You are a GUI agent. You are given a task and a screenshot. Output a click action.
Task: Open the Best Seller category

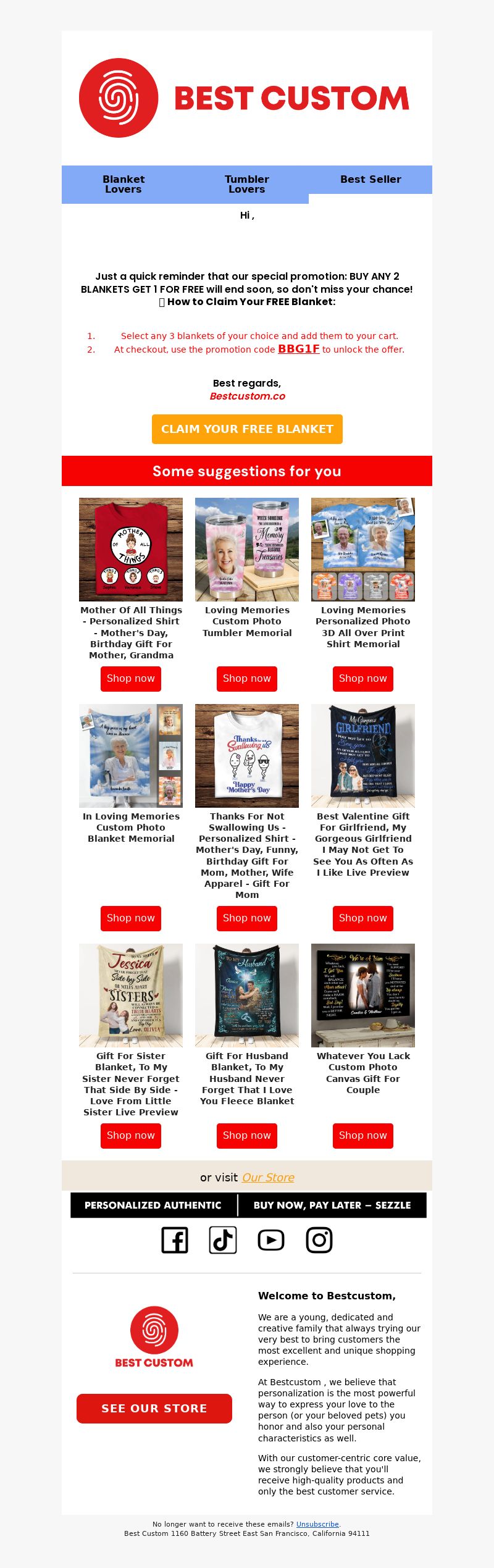tap(371, 179)
